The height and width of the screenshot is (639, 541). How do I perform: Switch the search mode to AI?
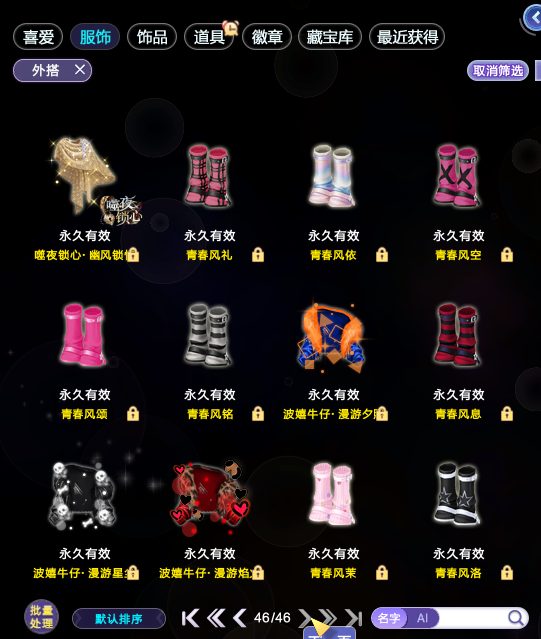422,618
